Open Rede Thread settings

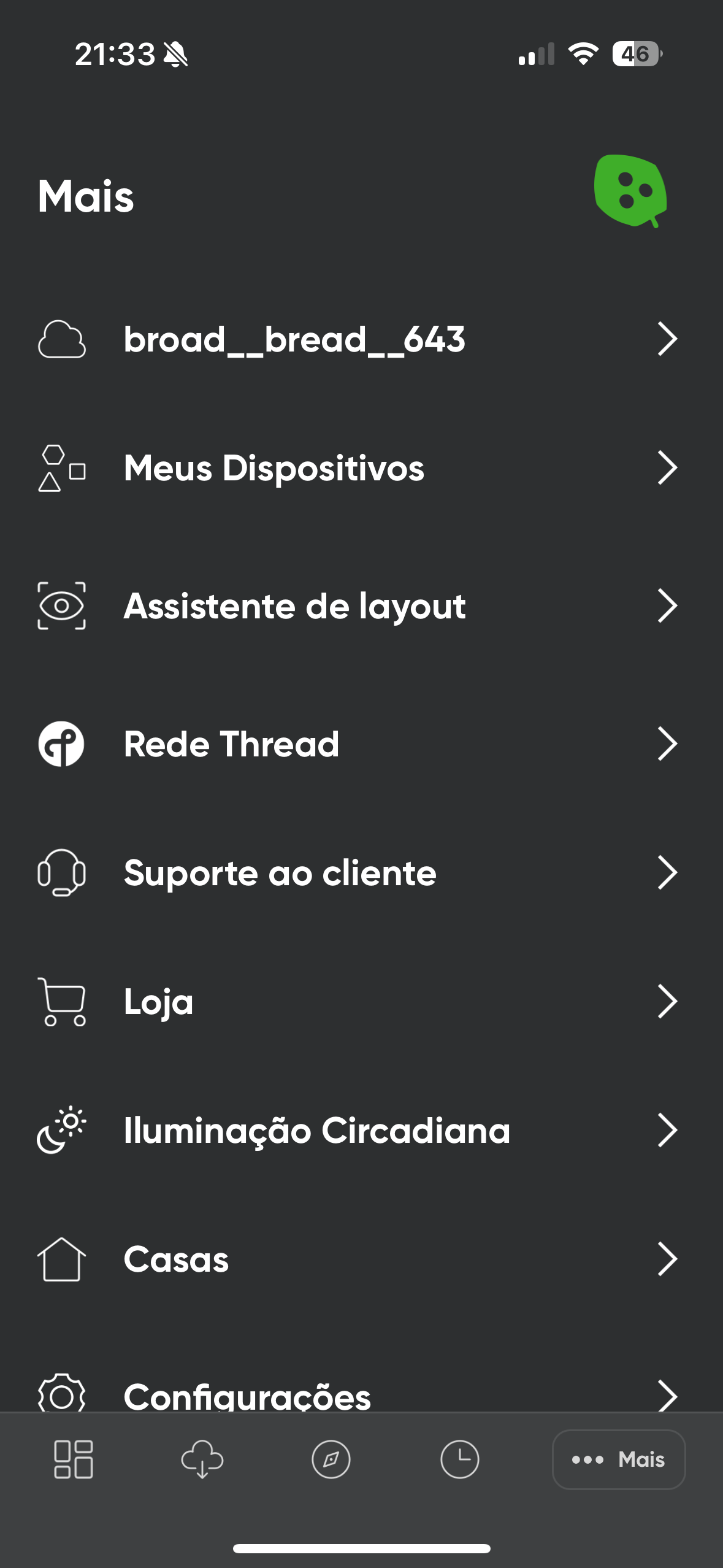[x=361, y=744]
